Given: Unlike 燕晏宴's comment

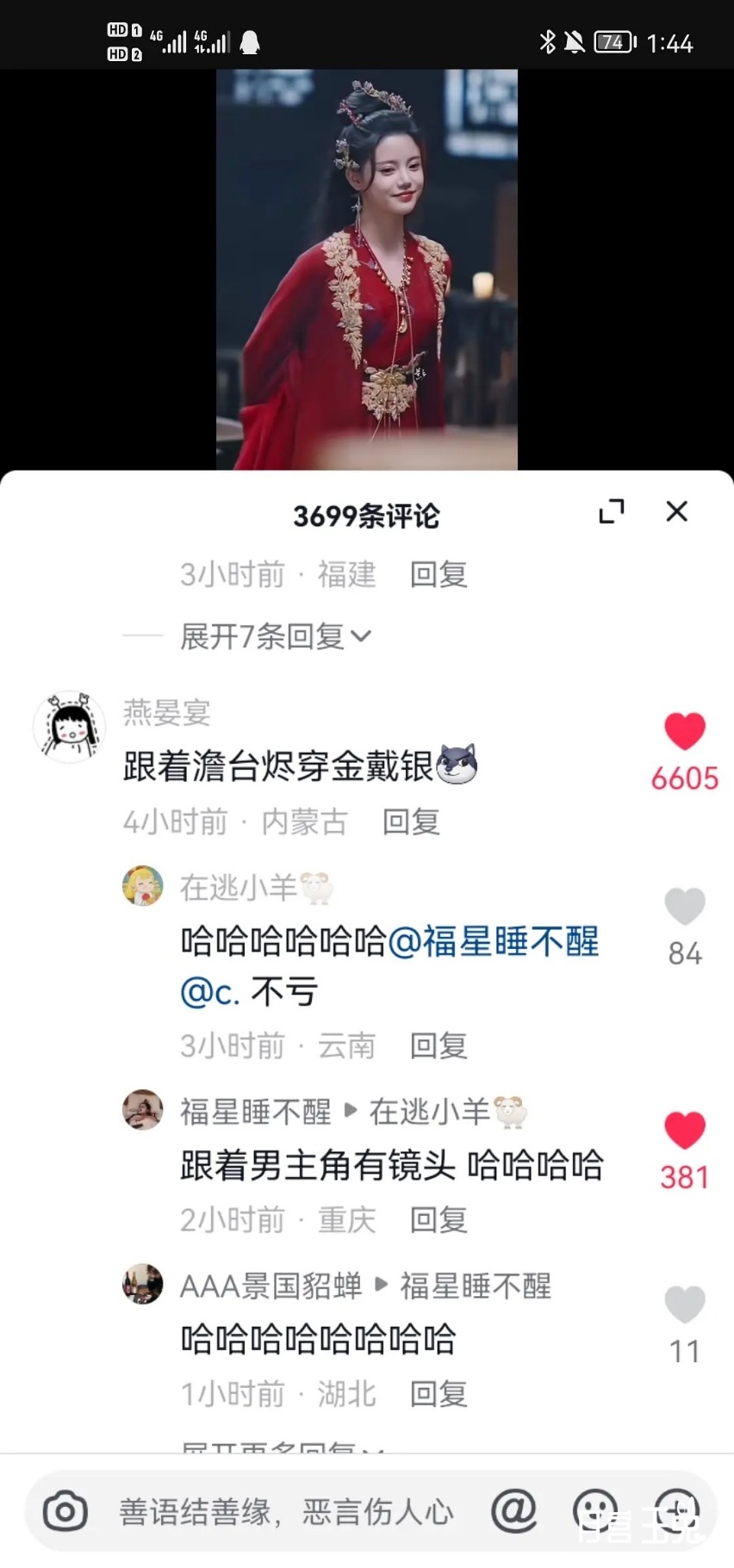Looking at the screenshot, I should pyautogui.click(x=685, y=732).
